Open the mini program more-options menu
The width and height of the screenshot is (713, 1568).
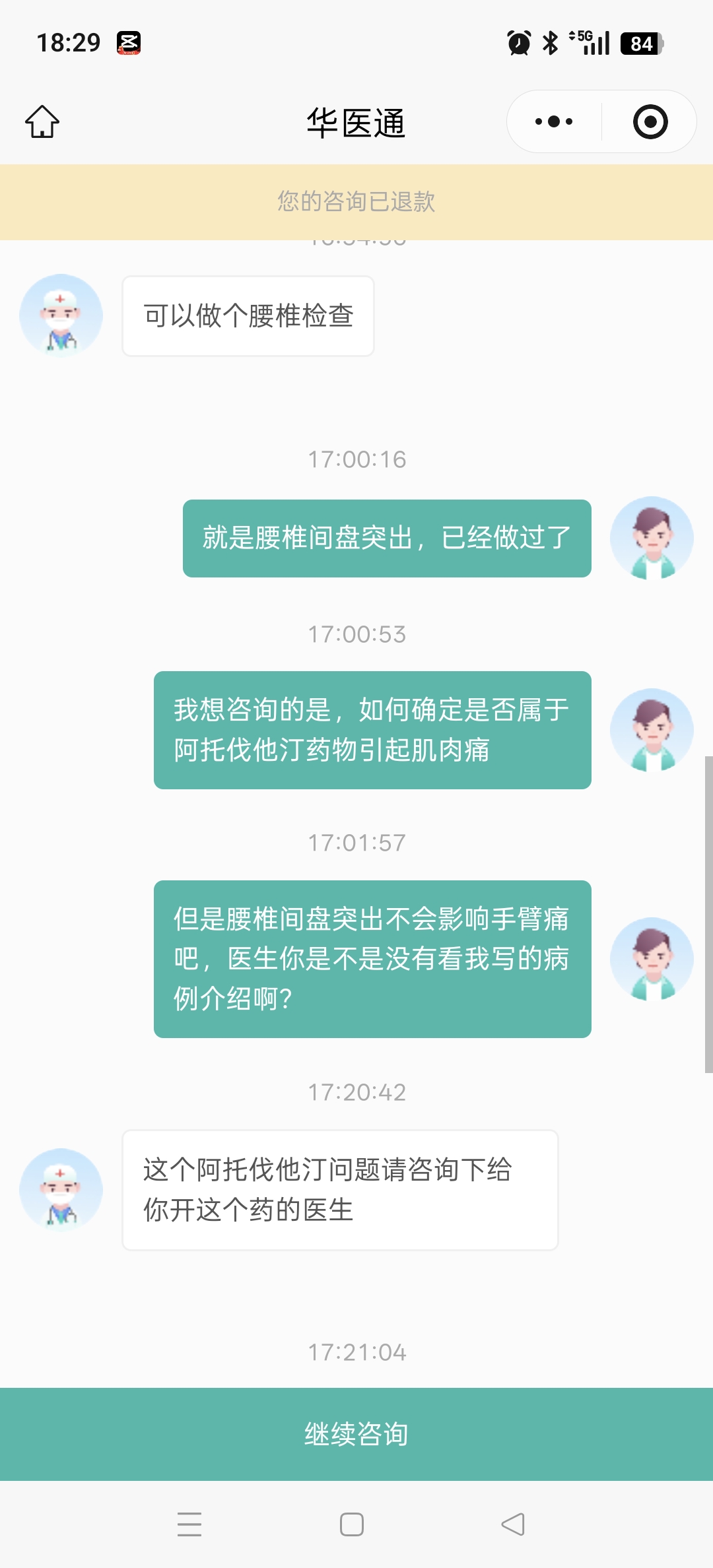click(x=554, y=122)
